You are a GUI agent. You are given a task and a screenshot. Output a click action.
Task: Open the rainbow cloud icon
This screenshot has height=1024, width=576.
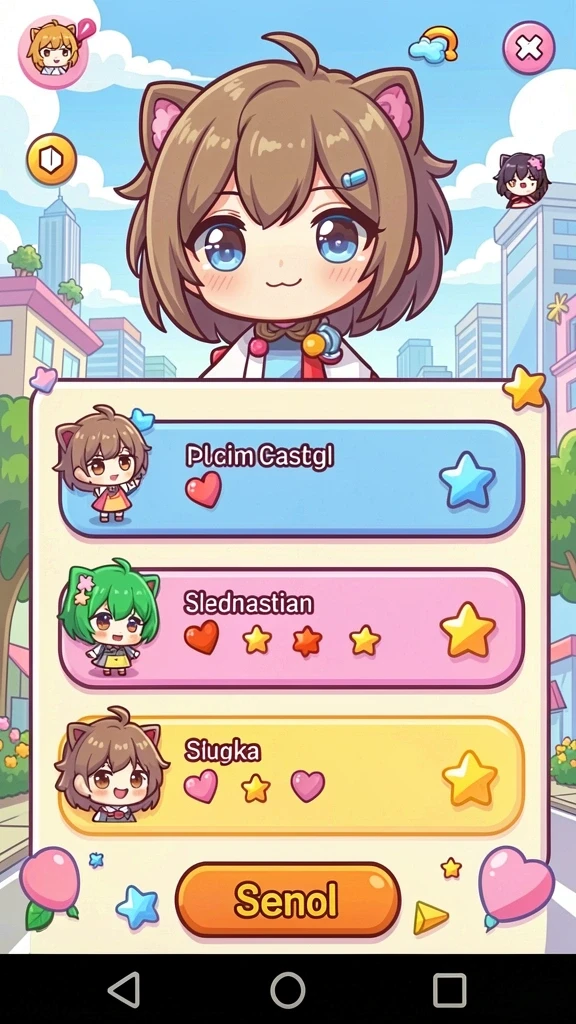pos(434,45)
